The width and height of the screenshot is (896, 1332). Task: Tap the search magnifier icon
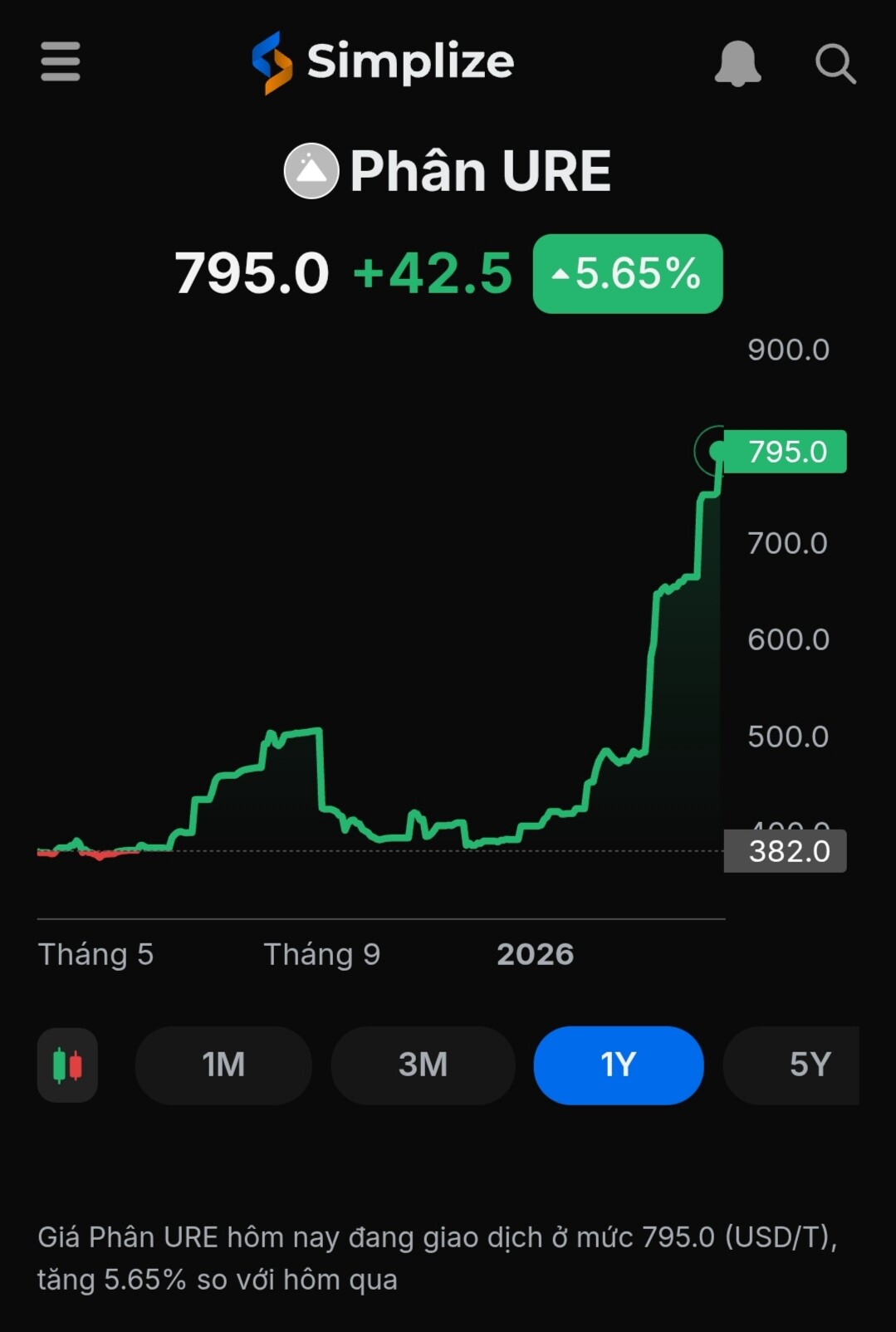coord(835,63)
